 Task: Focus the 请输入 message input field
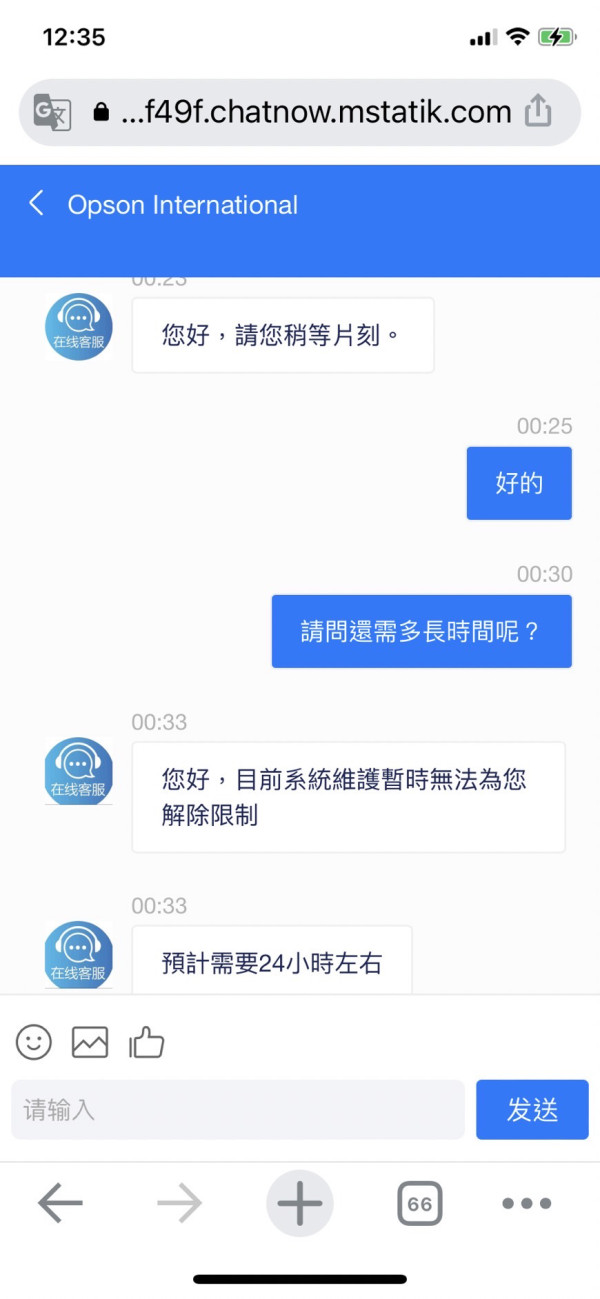[x=238, y=1109]
